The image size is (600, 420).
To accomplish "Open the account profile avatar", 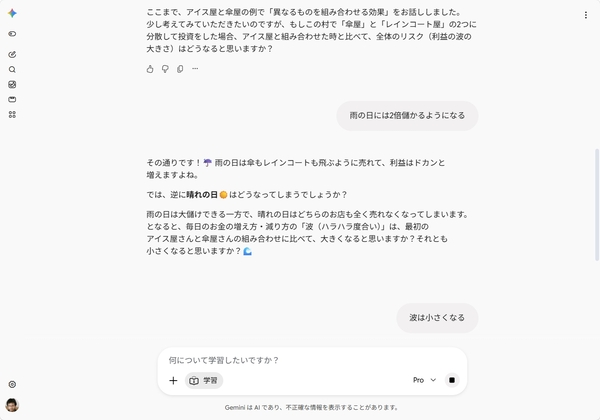I will (12, 405).
